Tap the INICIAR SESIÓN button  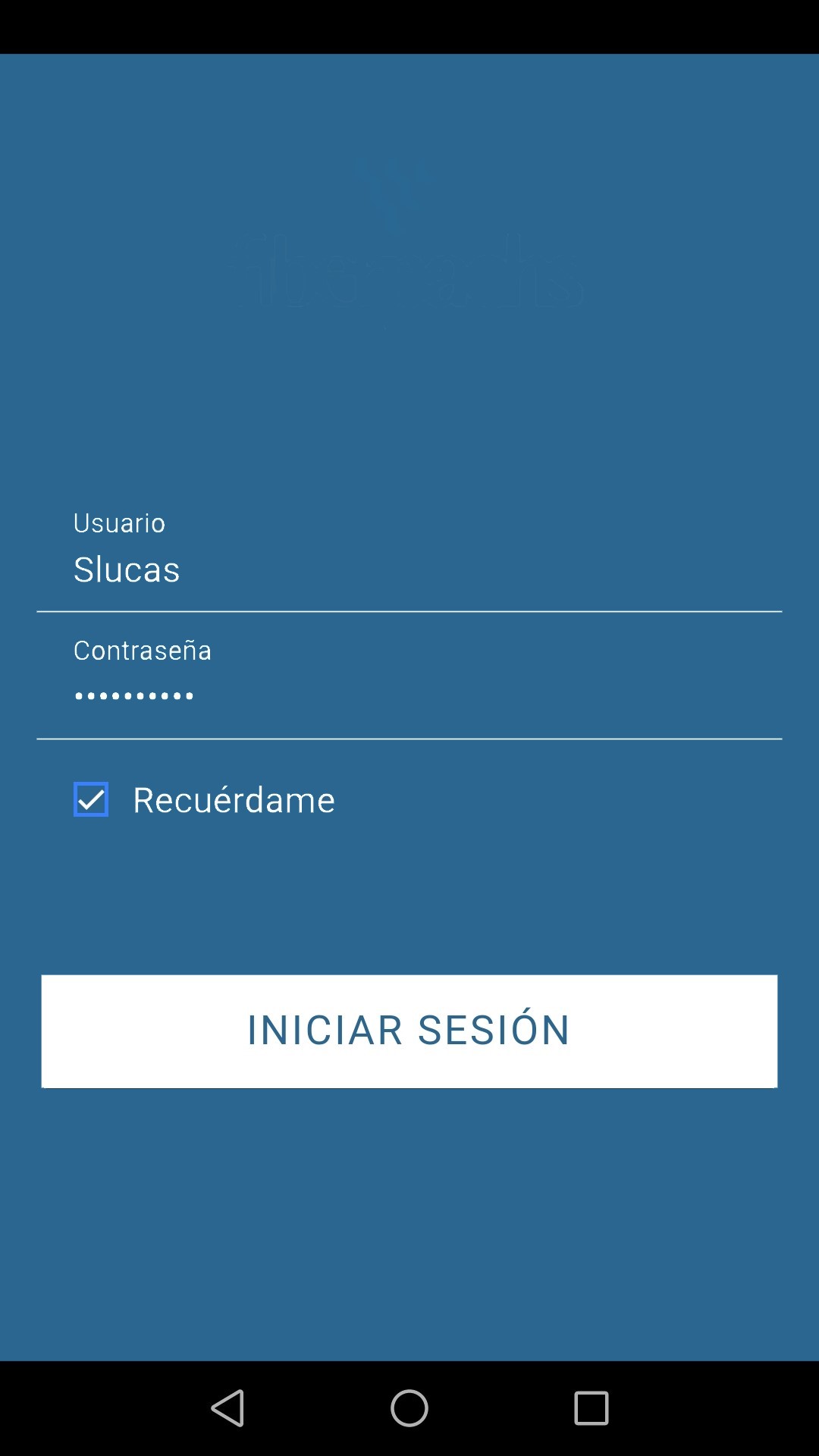coord(409,1031)
